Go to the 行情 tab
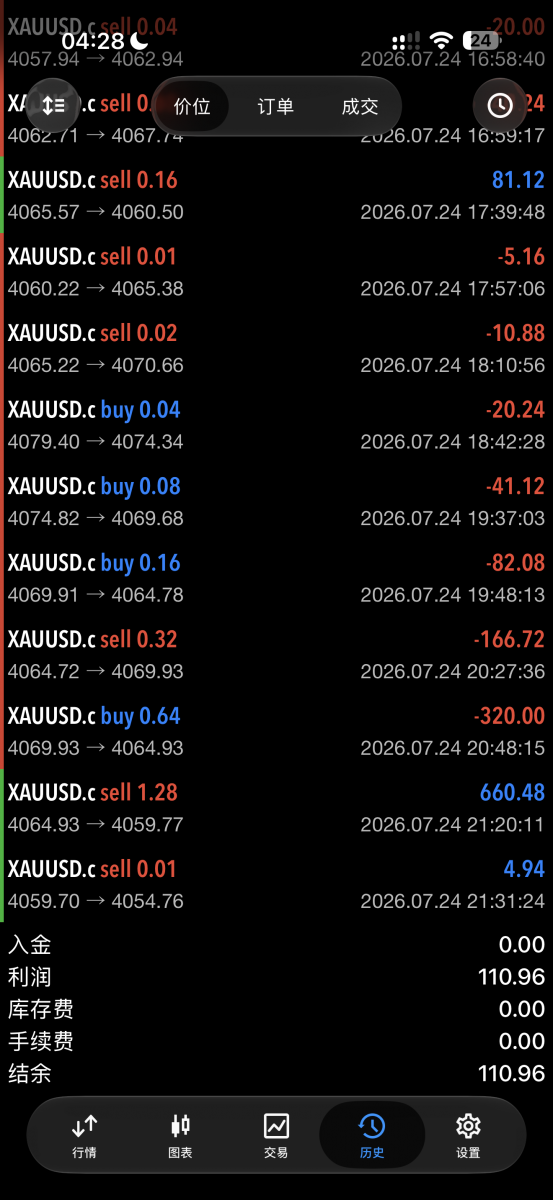Image resolution: width=553 pixels, height=1200 pixels. (x=85, y=1136)
